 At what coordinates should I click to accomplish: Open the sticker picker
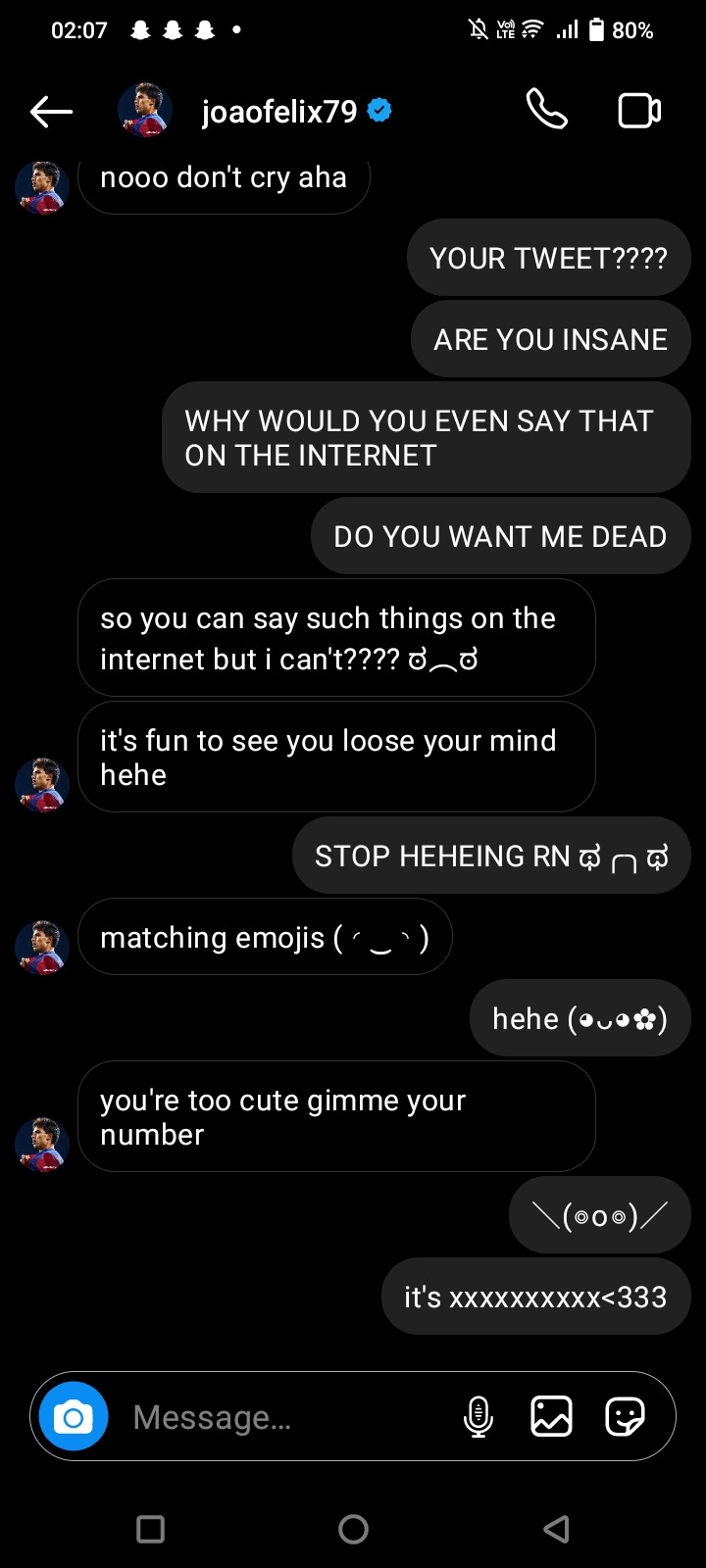click(x=625, y=1416)
